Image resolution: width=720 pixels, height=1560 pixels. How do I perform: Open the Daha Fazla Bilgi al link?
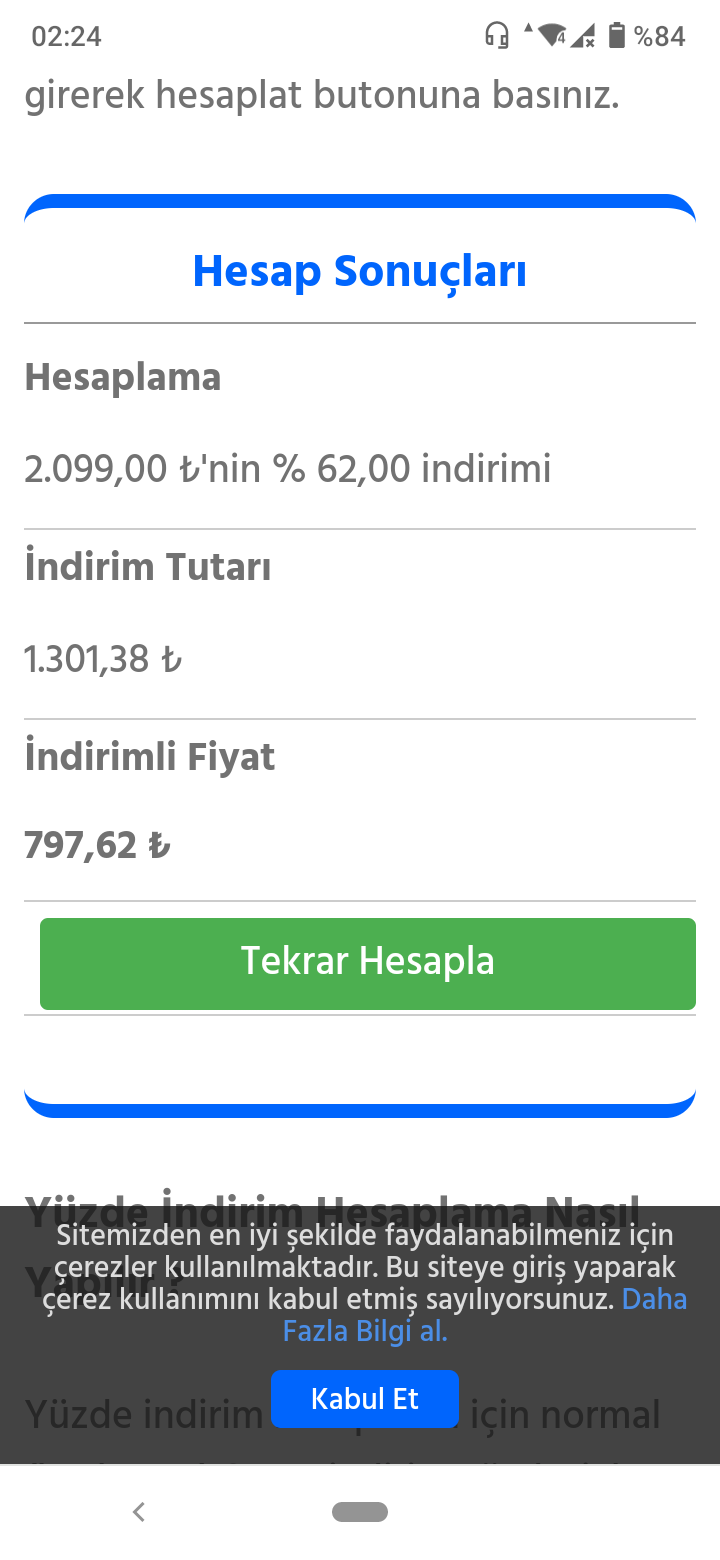(365, 1332)
